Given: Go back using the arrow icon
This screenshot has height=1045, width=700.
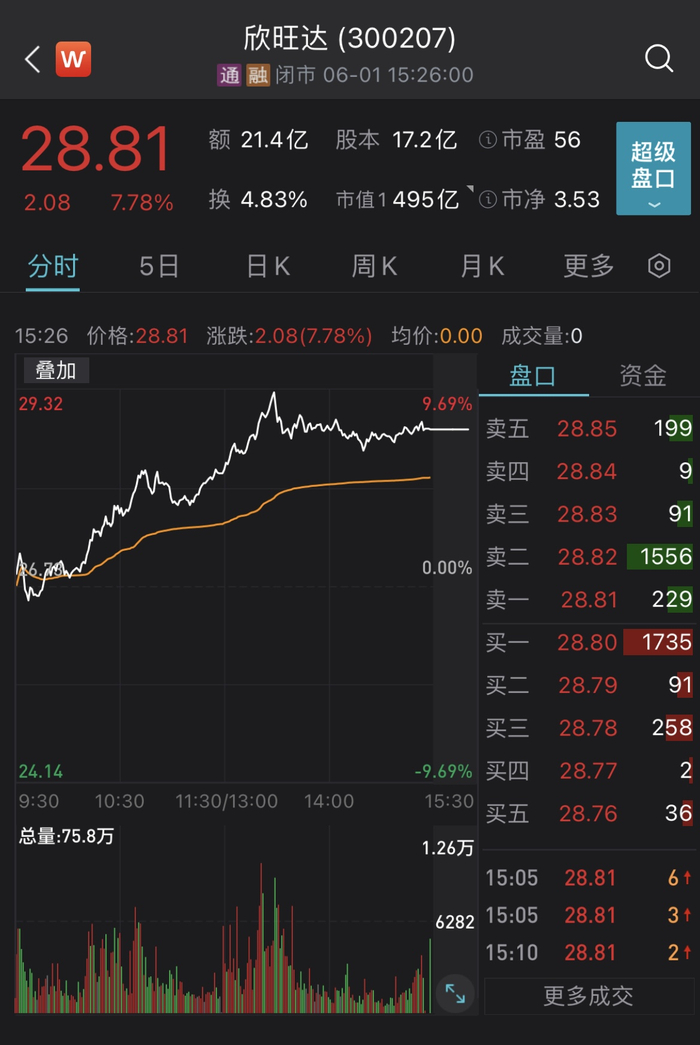Looking at the screenshot, I should click(32, 59).
